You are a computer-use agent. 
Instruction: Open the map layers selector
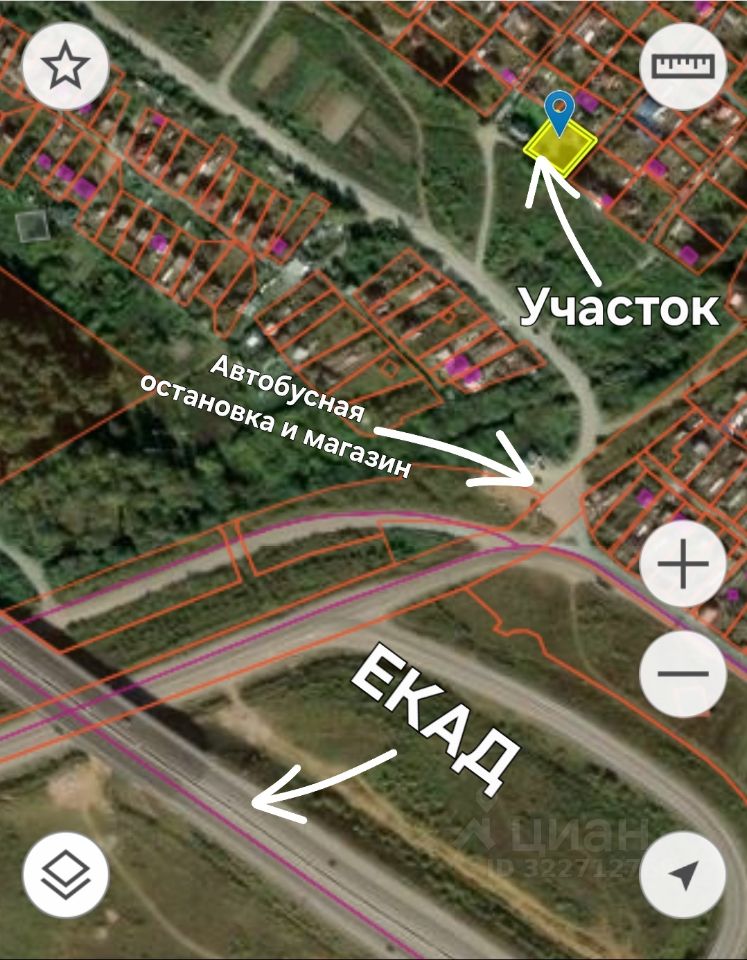(65, 876)
